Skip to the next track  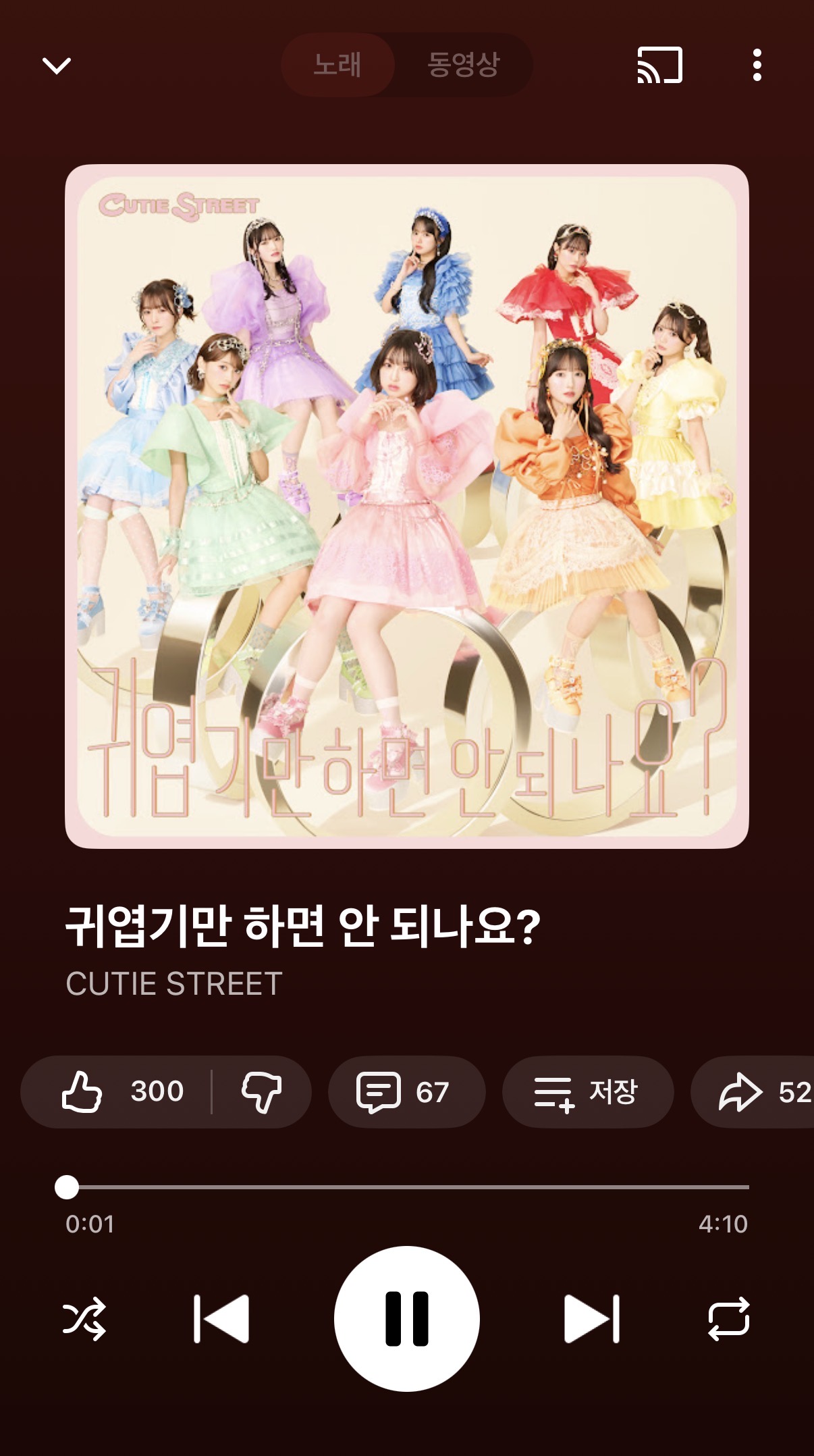pos(591,1318)
